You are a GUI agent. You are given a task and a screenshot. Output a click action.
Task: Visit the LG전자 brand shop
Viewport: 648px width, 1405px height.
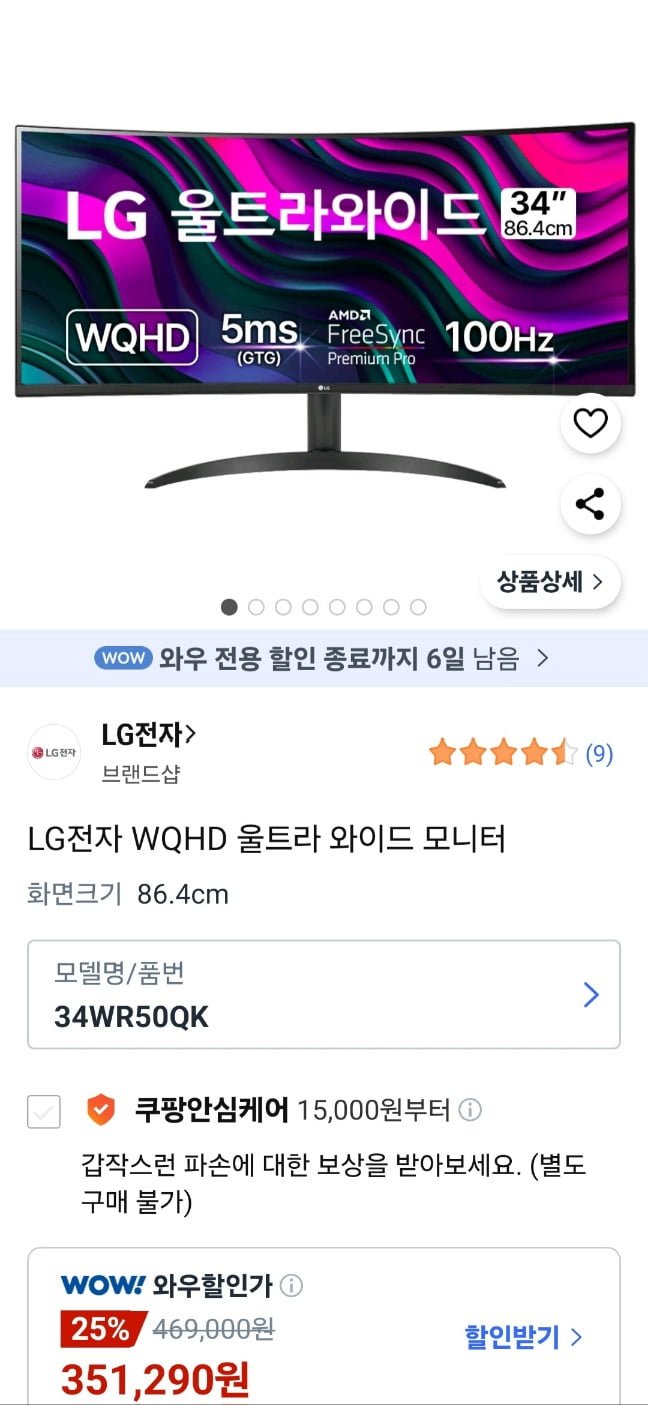click(148, 736)
